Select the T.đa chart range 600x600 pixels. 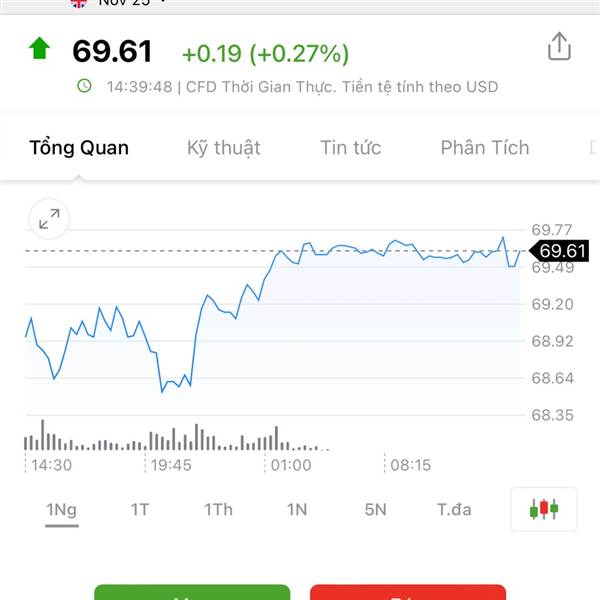coord(454,509)
